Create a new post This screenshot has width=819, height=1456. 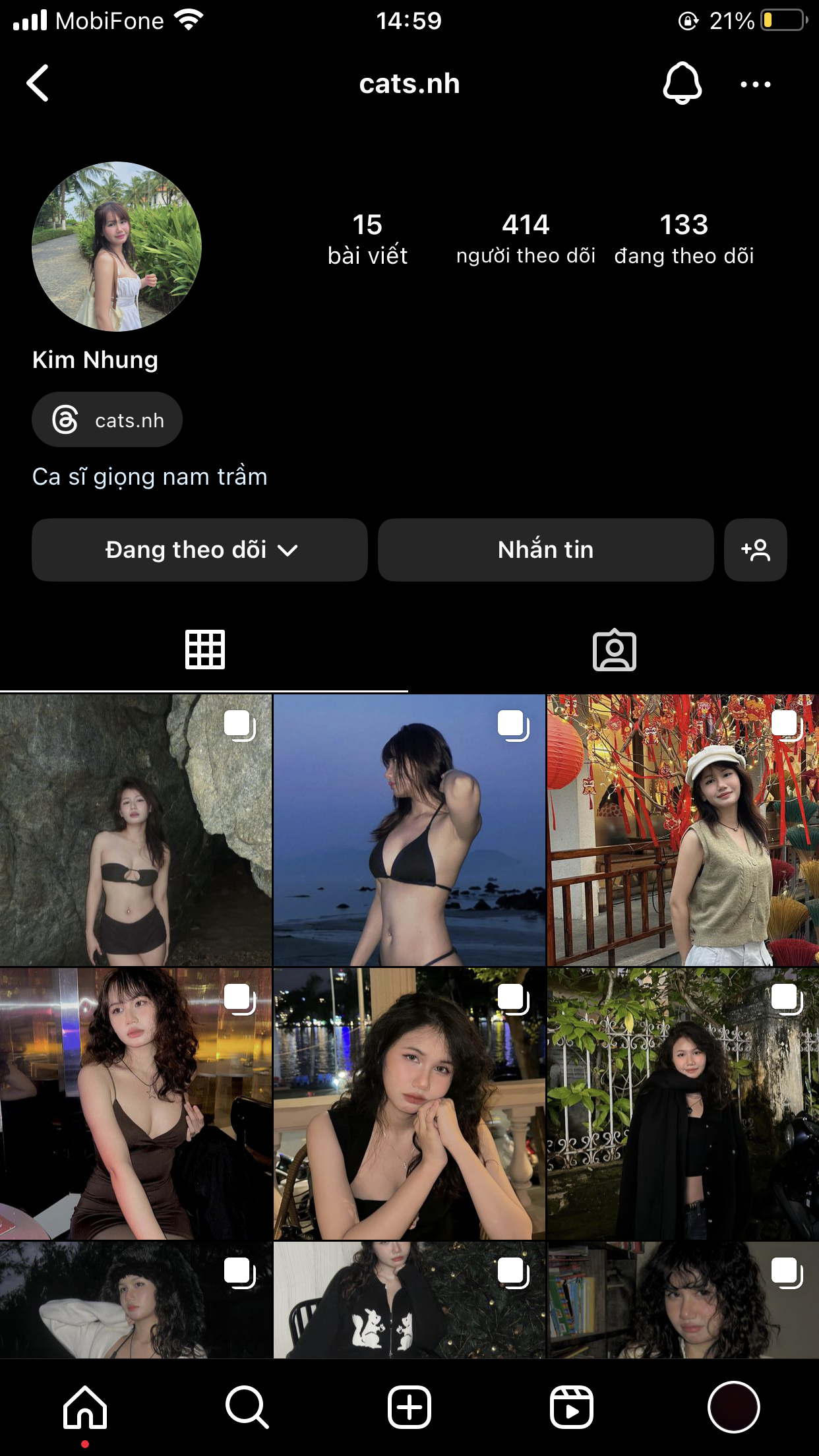point(409,1407)
